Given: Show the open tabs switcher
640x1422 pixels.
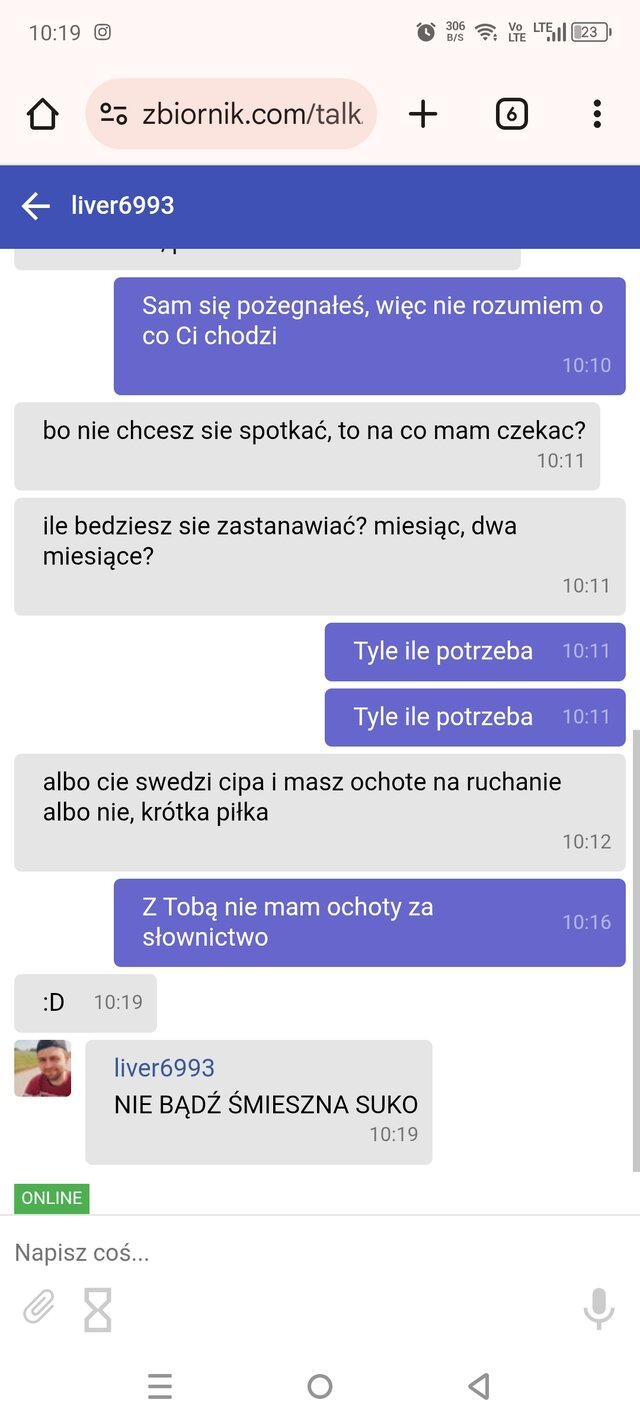Looking at the screenshot, I should pos(511,114).
